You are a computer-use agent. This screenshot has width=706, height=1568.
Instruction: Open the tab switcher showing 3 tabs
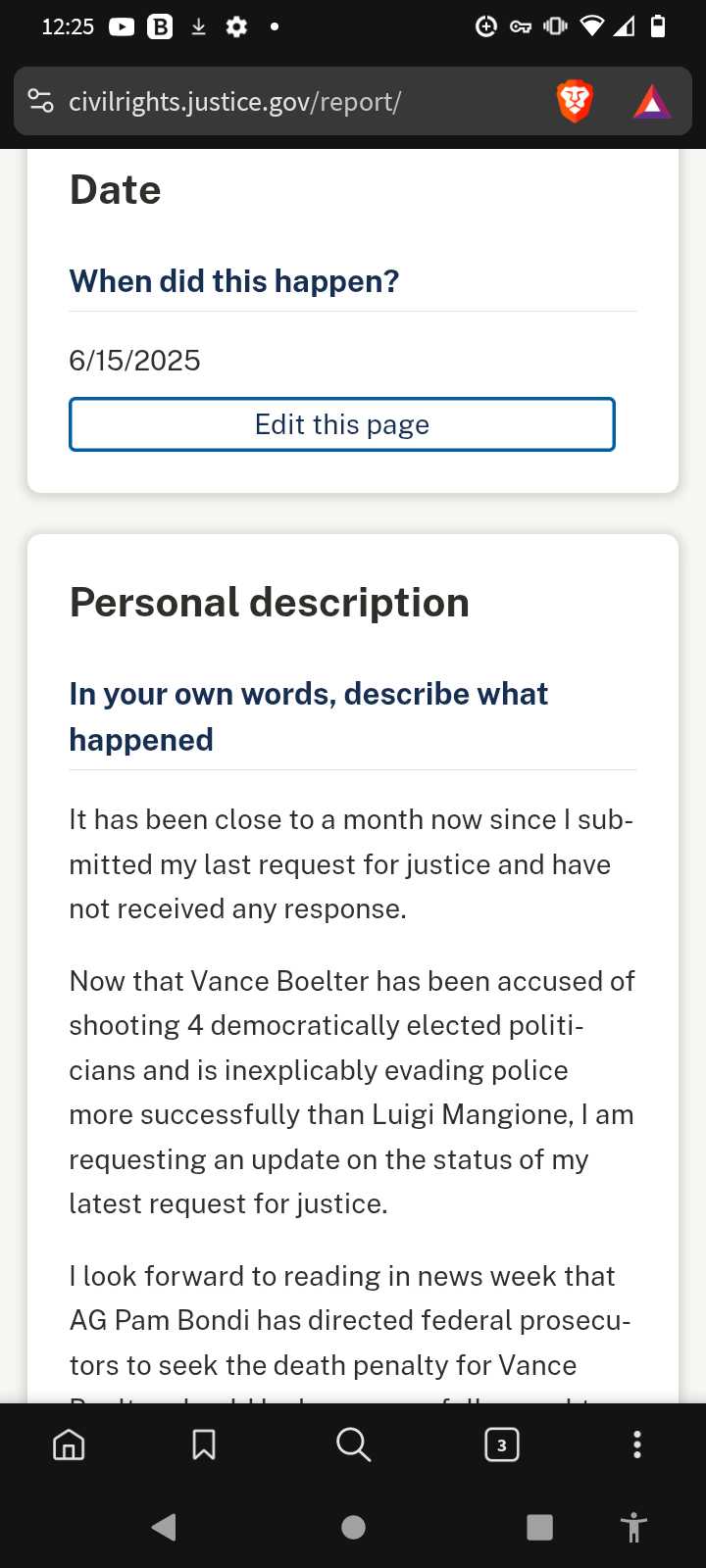pyautogui.click(x=502, y=1445)
